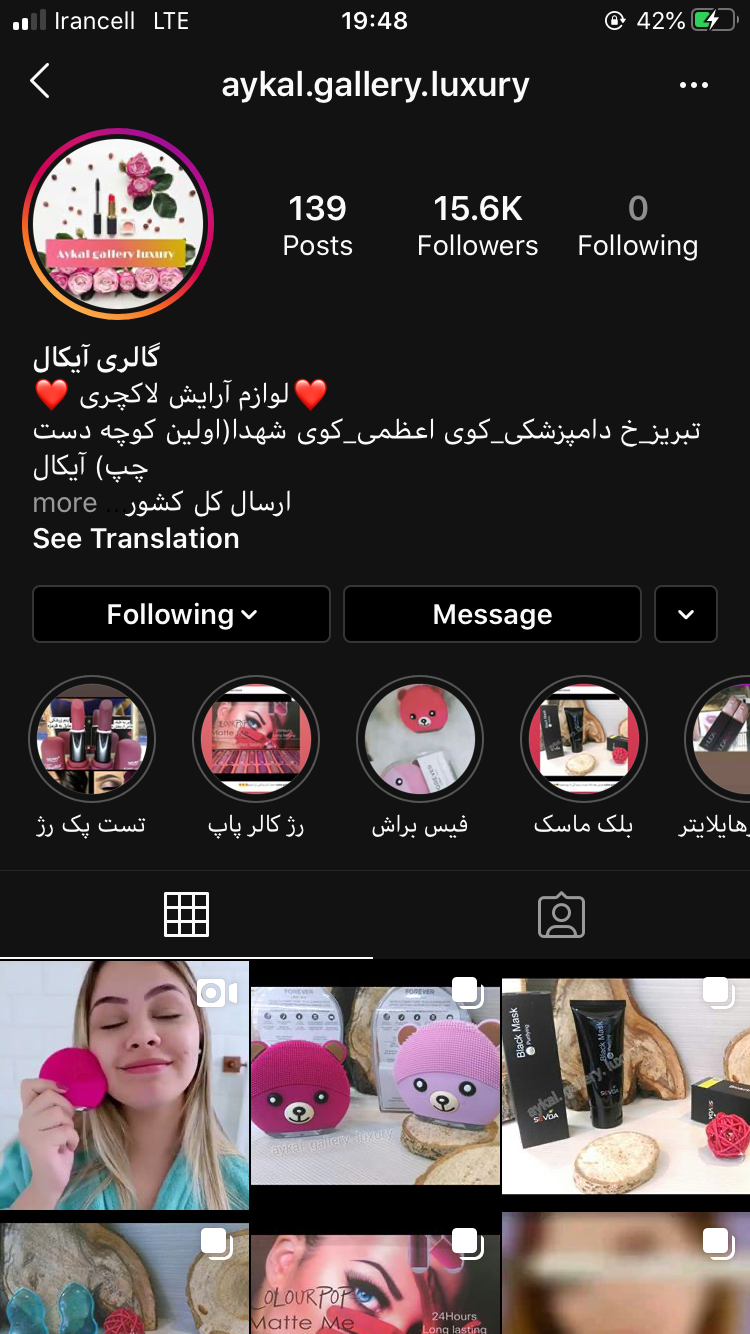Viewport: 750px width, 1334px height.
Task: Send a Message to this account
Action: point(492,614)
